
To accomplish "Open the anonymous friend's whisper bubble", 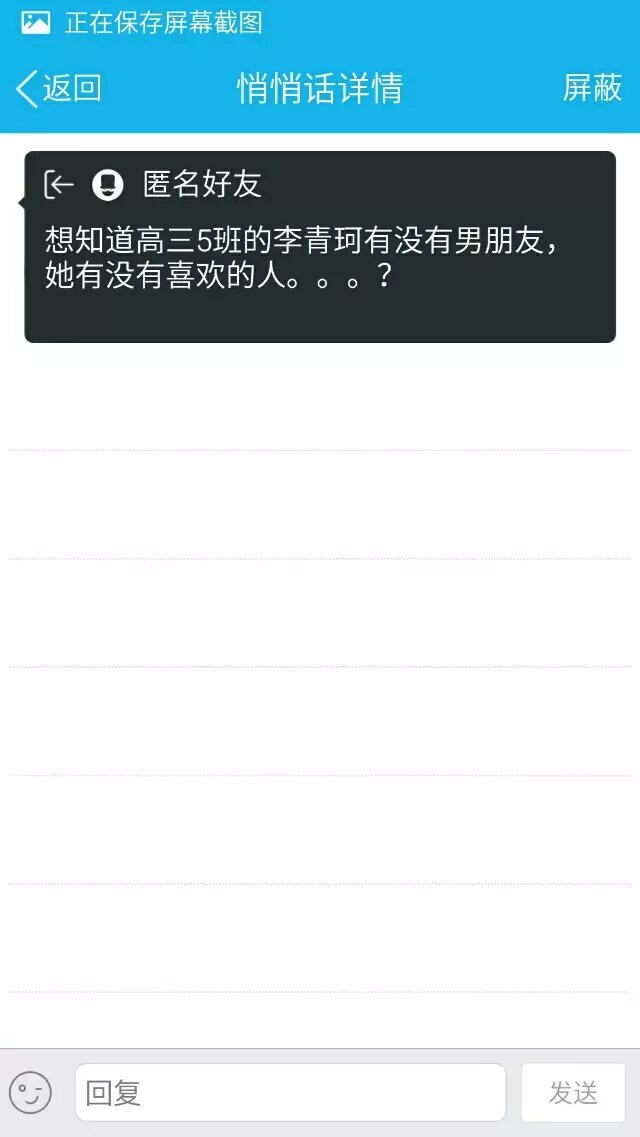I will [319, 247].
